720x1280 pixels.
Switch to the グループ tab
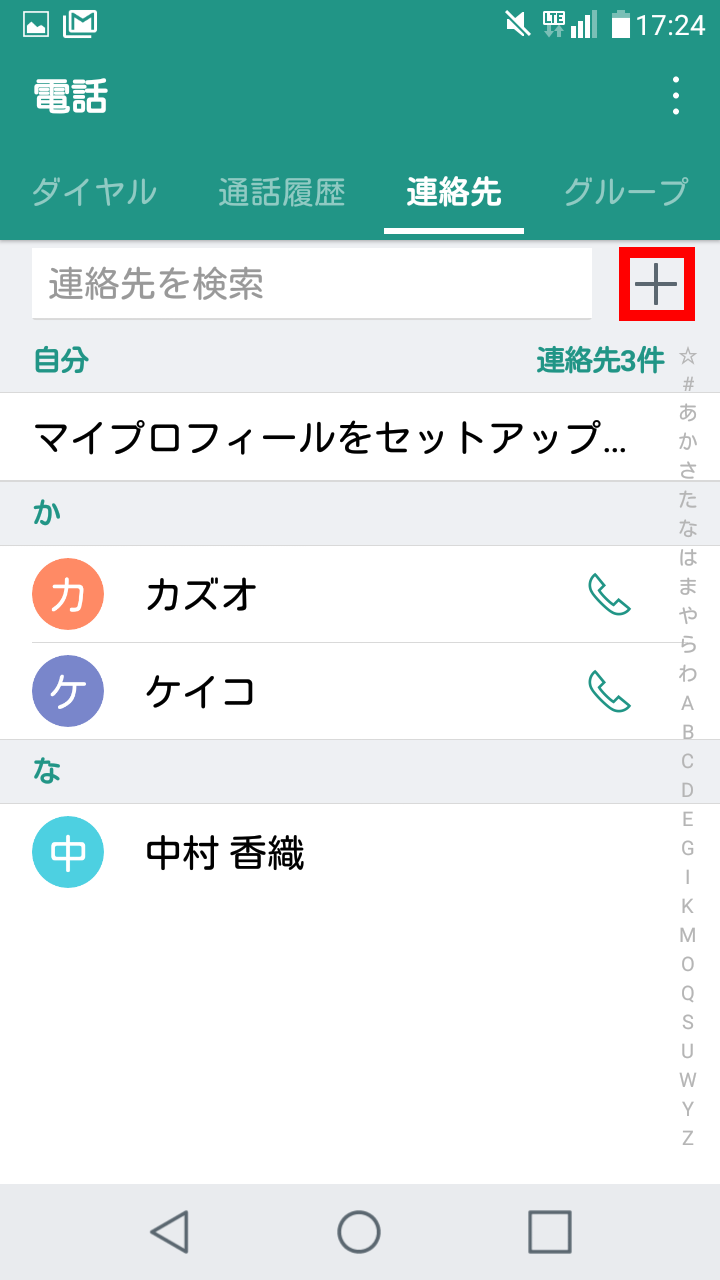pyautogui.click(x=626, y=191)
